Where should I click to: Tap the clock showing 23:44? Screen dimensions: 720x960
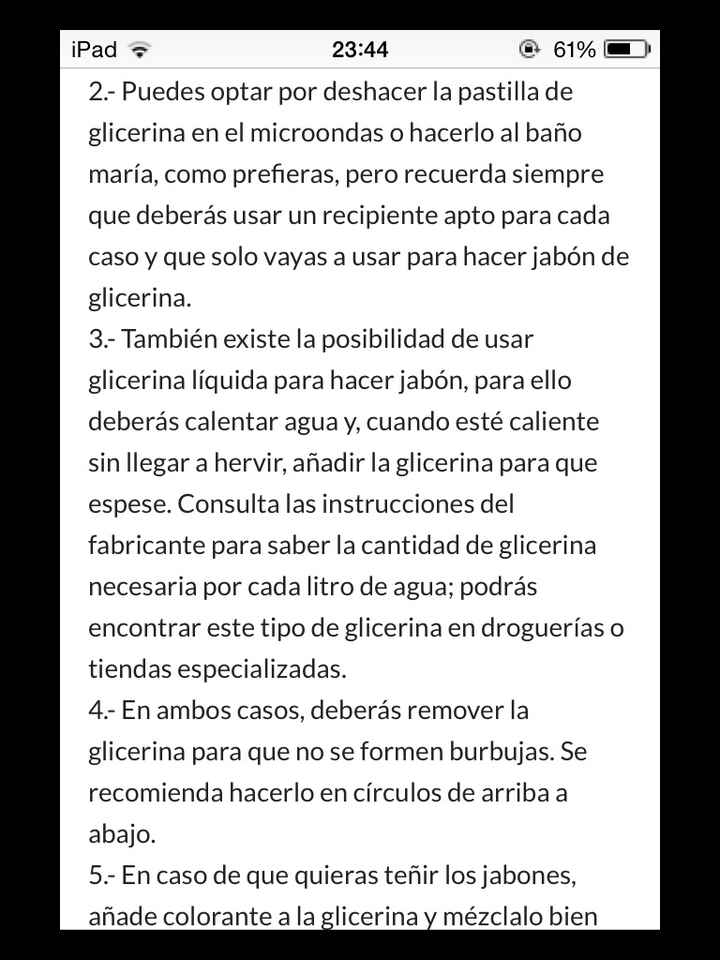[360, 47]
